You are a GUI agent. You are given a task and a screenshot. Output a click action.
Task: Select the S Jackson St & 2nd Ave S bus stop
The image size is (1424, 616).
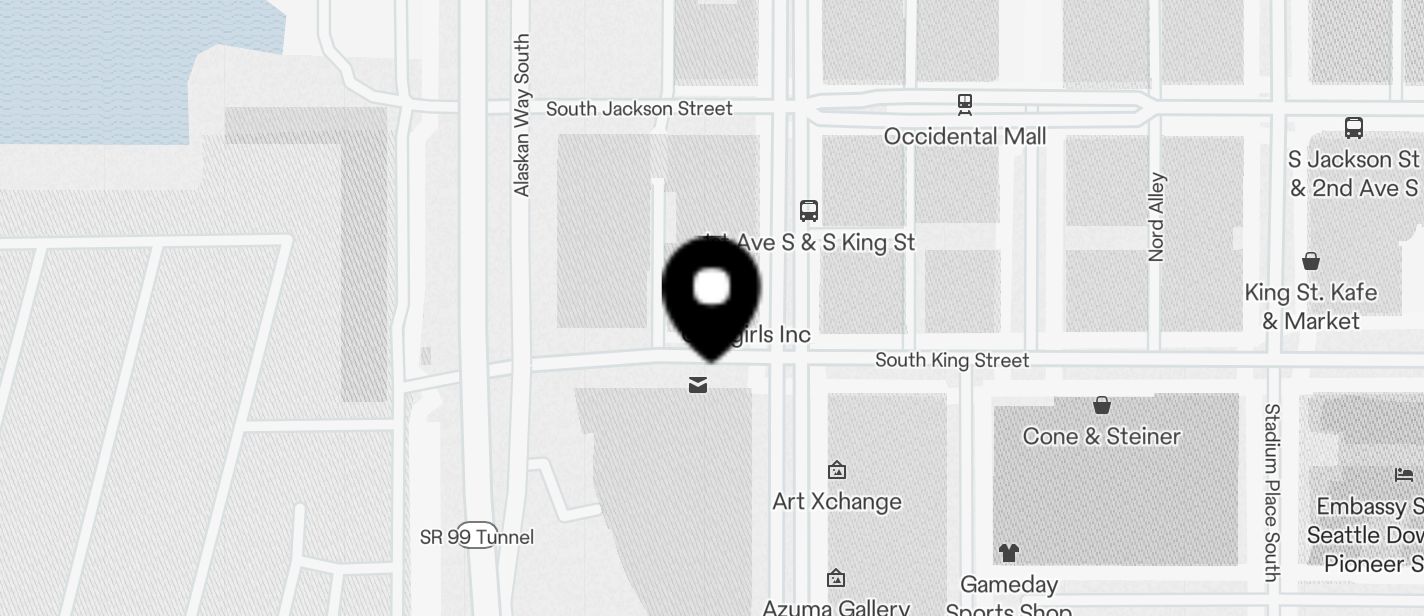[x=1354, y=128]
